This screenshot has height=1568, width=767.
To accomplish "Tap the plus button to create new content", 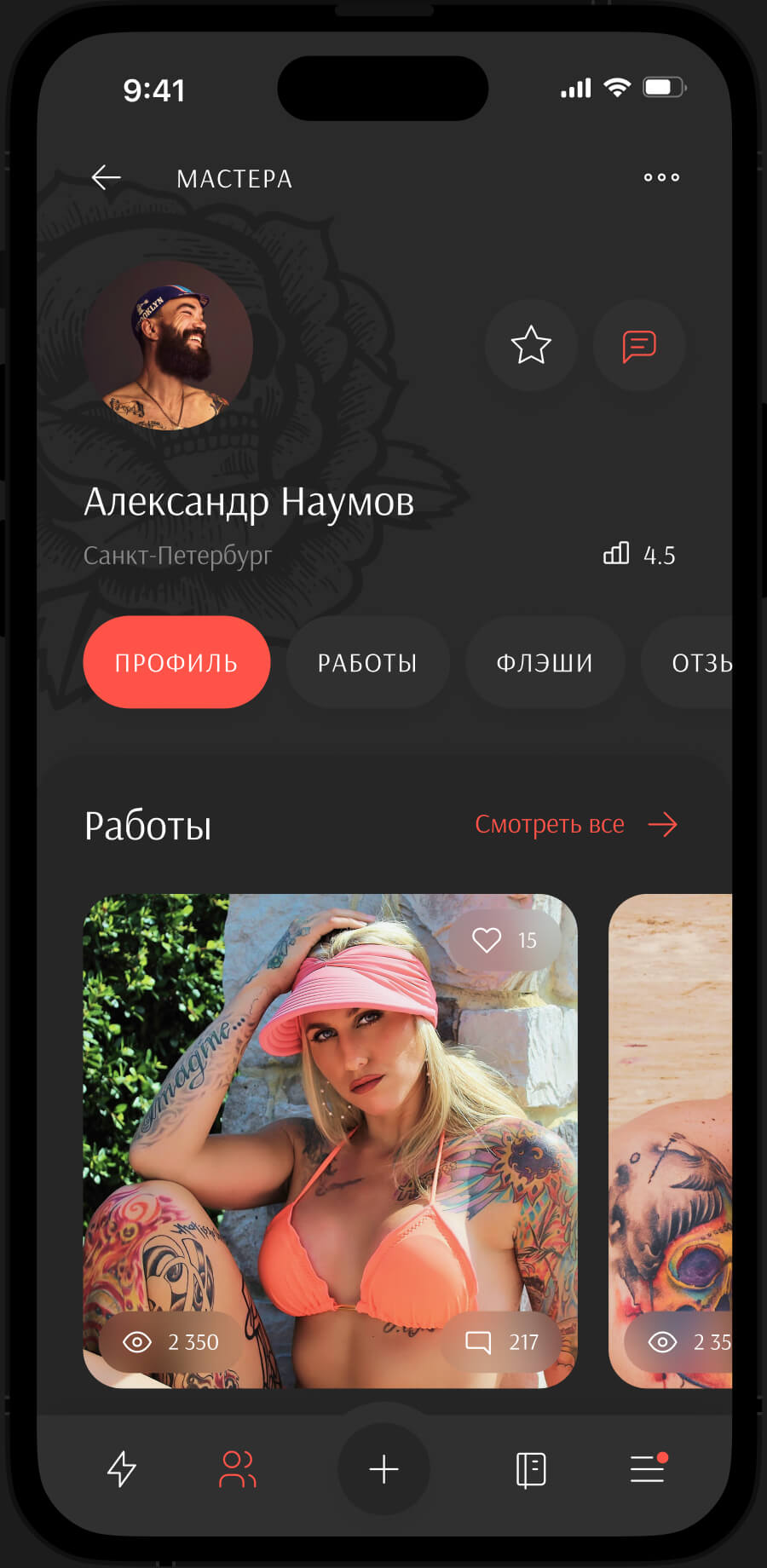I will pyautogui.click(x=383, y=1469).
